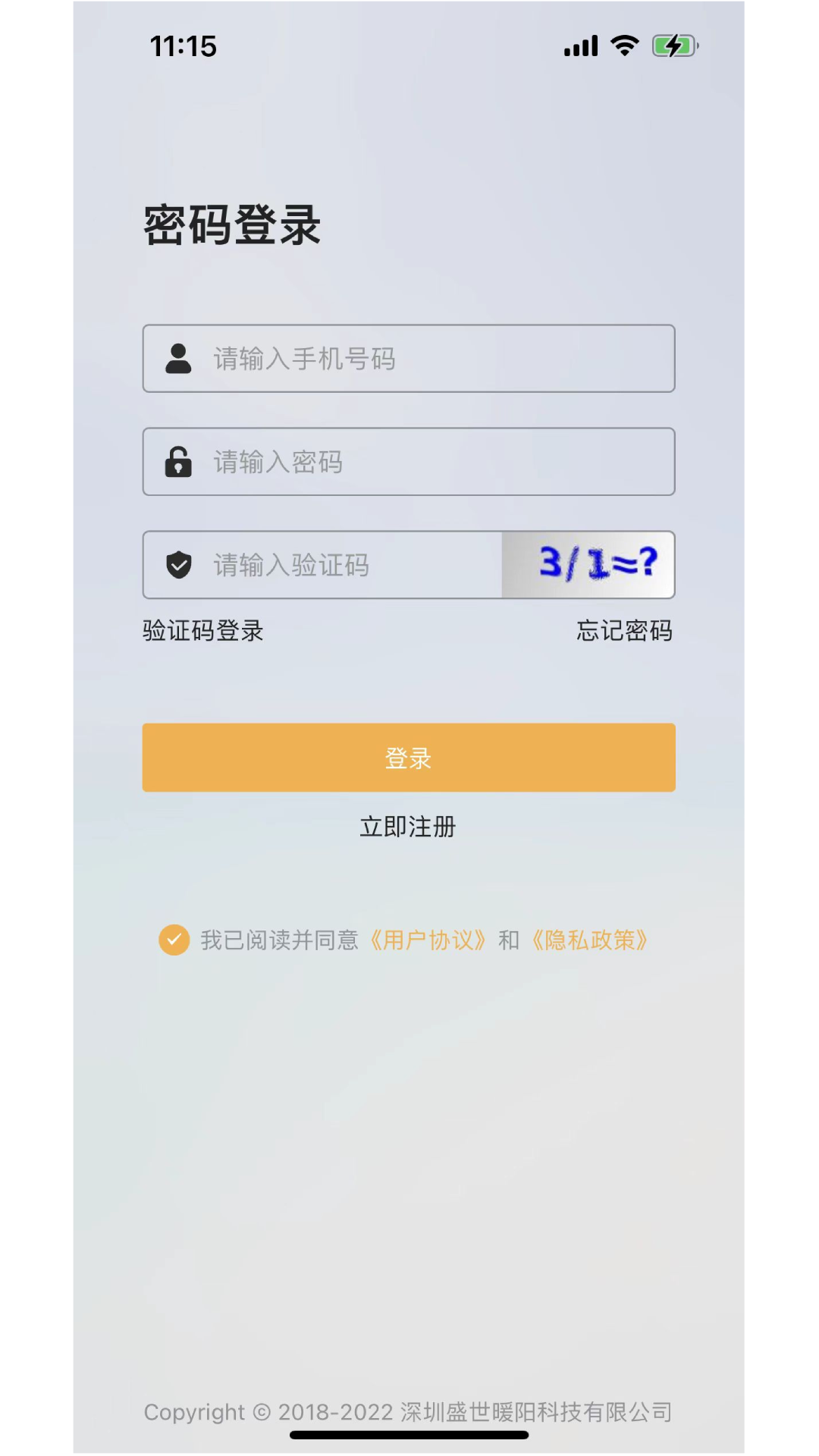Open the 《用户协议》 link

(x=428, y=940)
